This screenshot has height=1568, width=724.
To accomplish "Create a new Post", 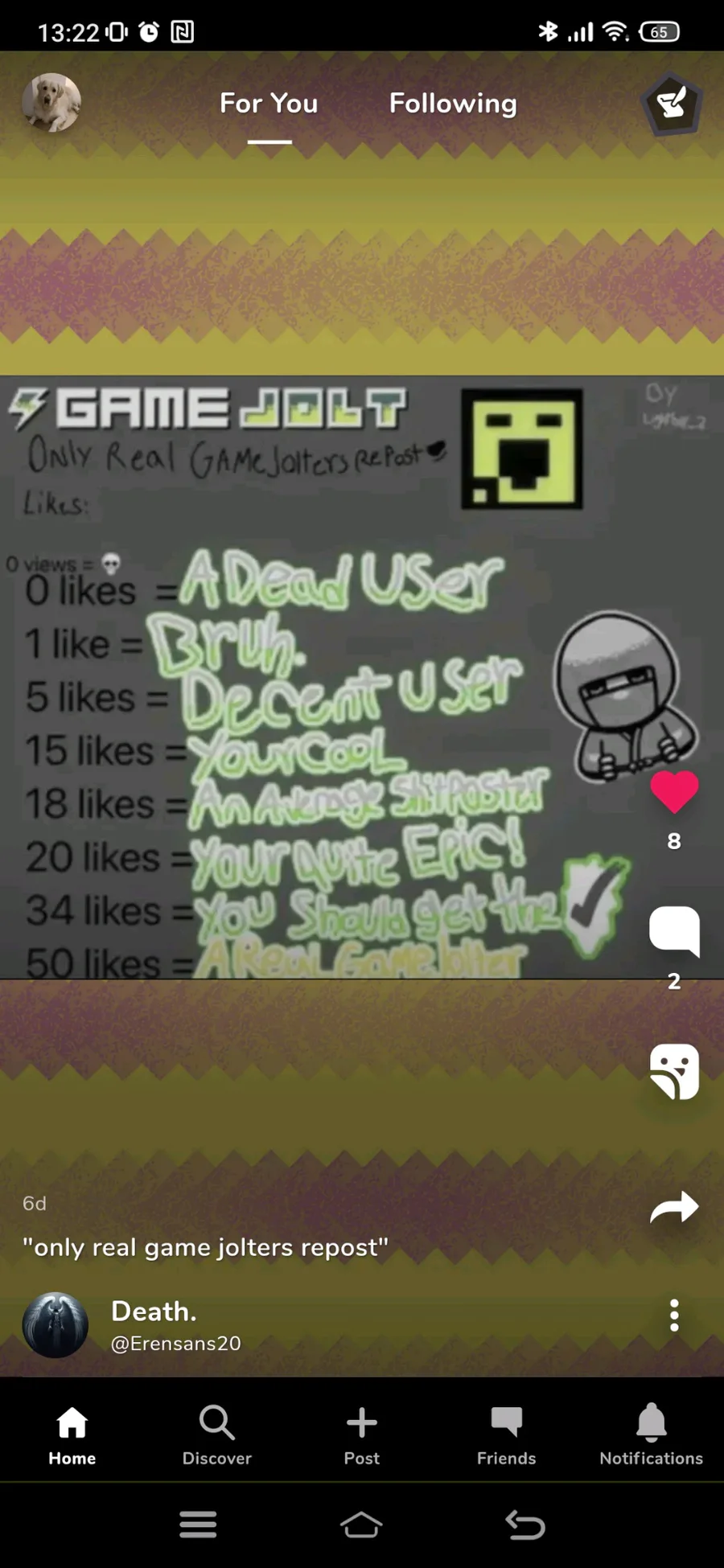I will pos(362,1434).
